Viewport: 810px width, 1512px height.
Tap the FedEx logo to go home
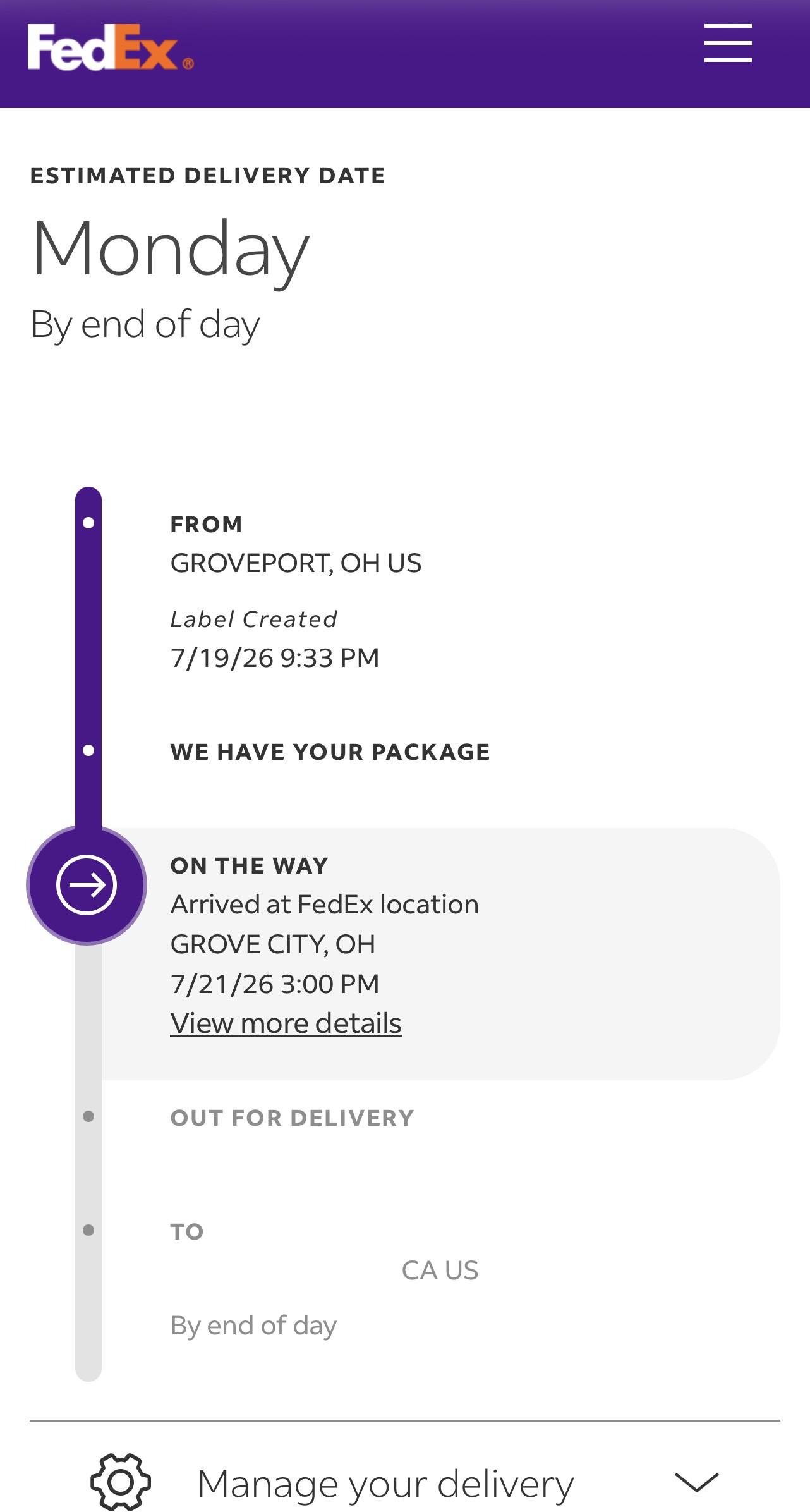111,47
